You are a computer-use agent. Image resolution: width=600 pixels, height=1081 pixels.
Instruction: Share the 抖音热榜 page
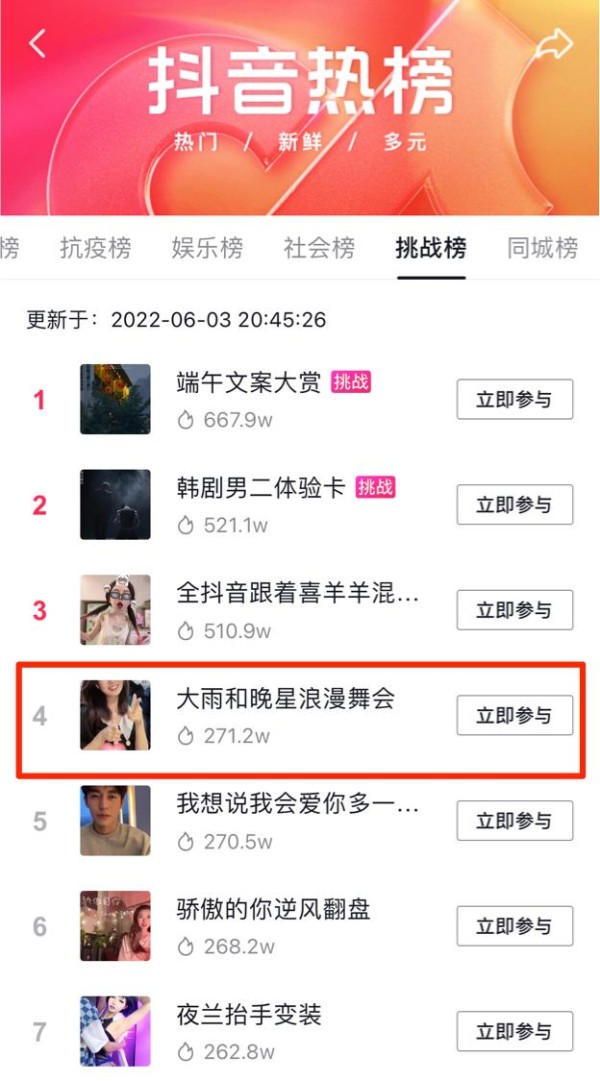click(x=554, y=43)
